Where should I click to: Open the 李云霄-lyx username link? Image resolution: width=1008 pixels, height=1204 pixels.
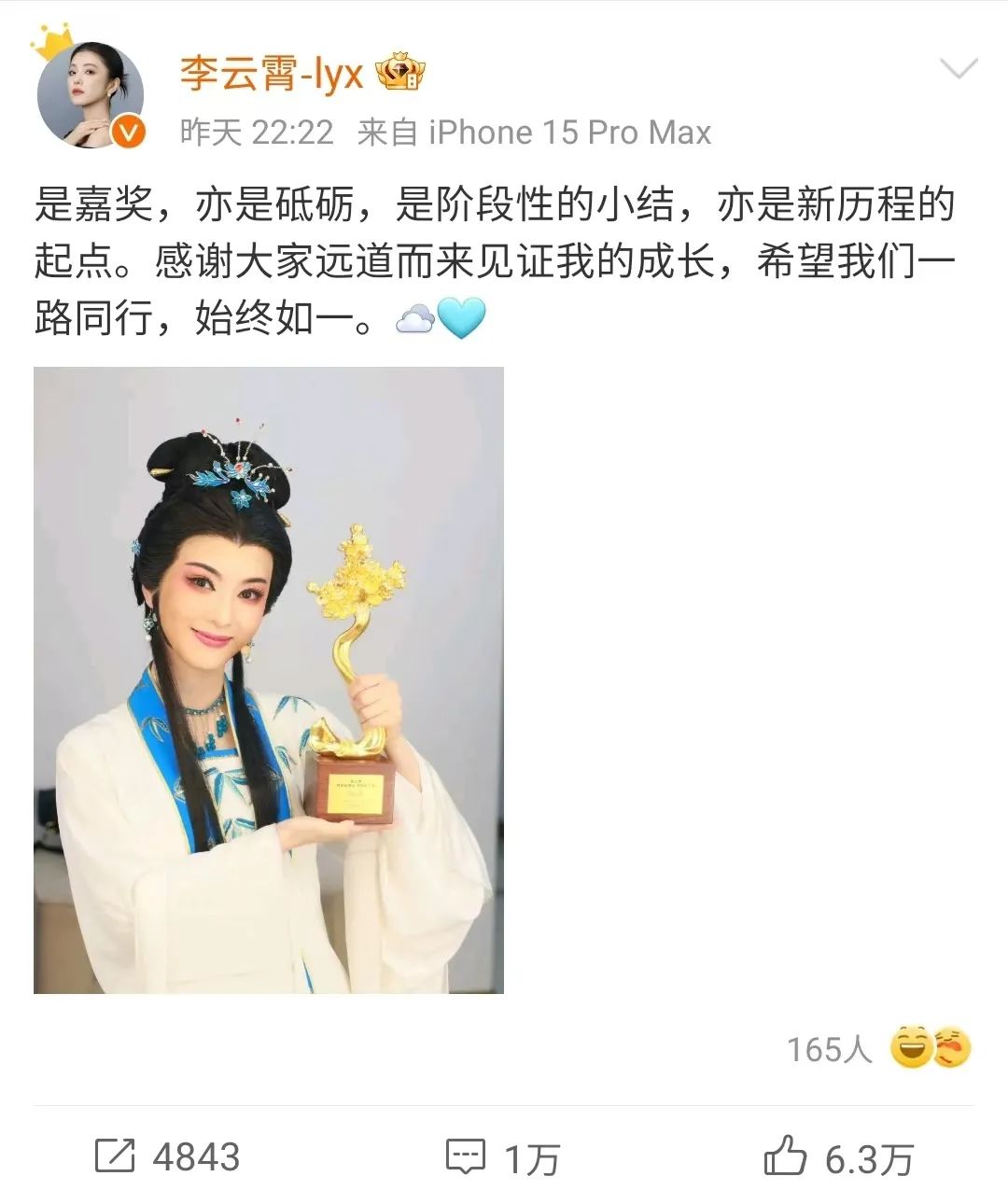coord(272,73)
